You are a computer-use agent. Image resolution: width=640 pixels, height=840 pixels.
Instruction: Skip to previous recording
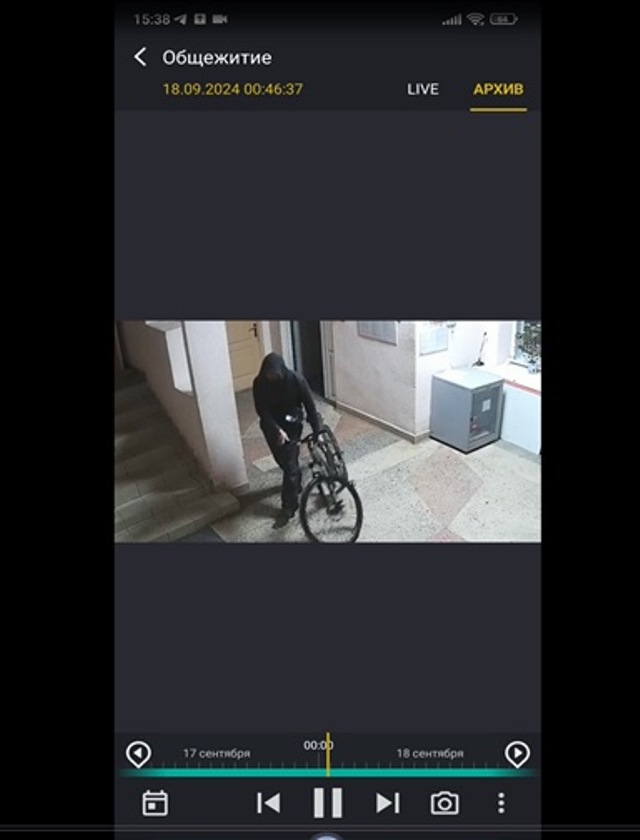pos(268,803)
